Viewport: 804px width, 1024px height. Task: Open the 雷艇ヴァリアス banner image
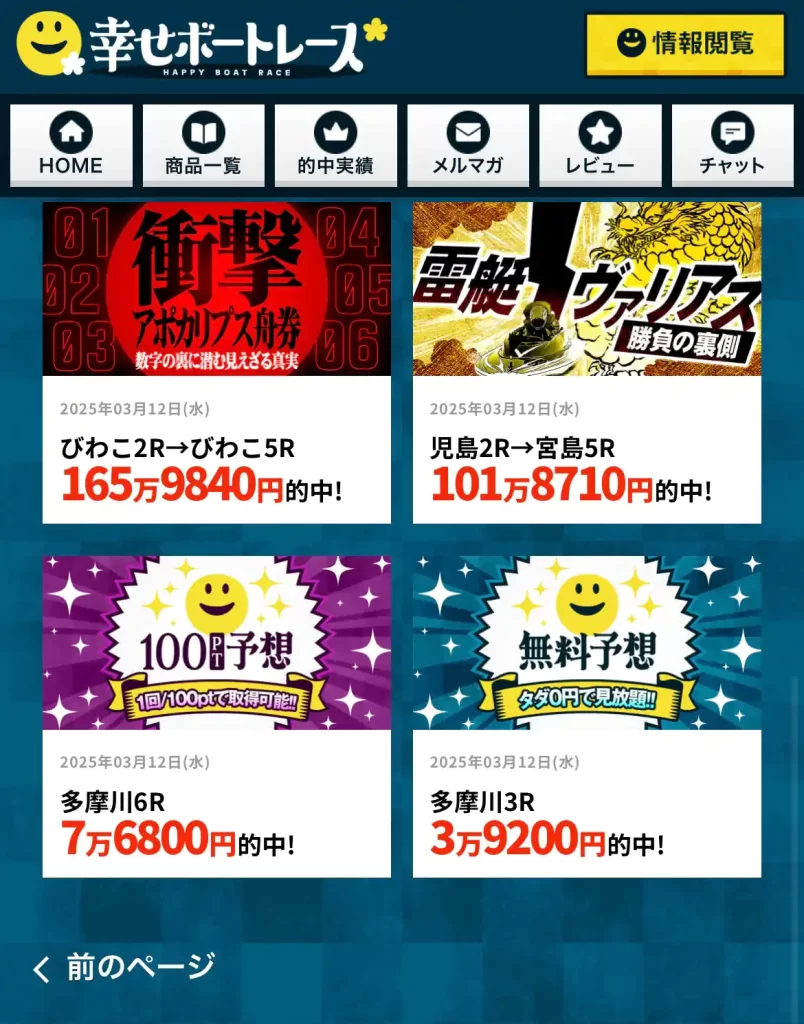point(588,289)
